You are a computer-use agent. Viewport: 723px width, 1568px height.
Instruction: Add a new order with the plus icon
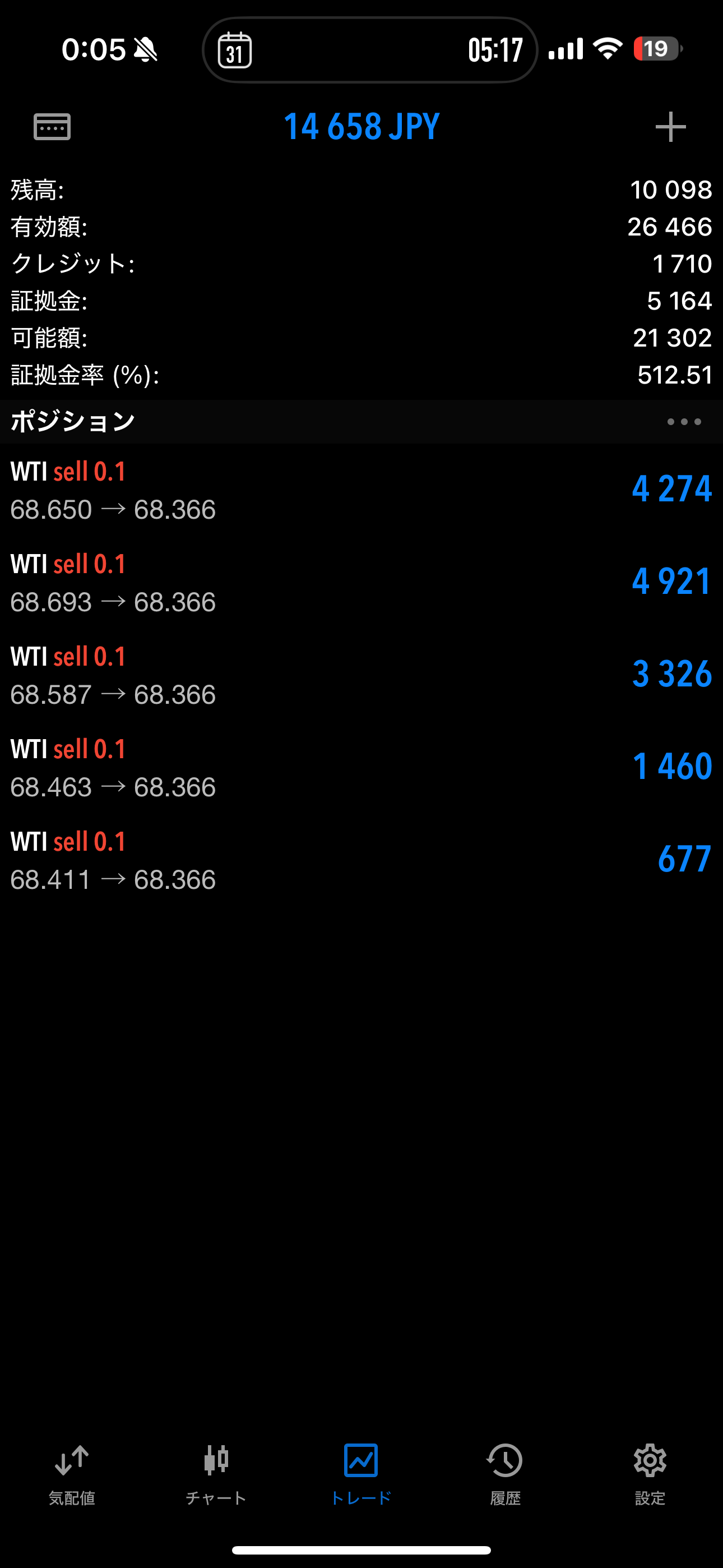point(671,127)
